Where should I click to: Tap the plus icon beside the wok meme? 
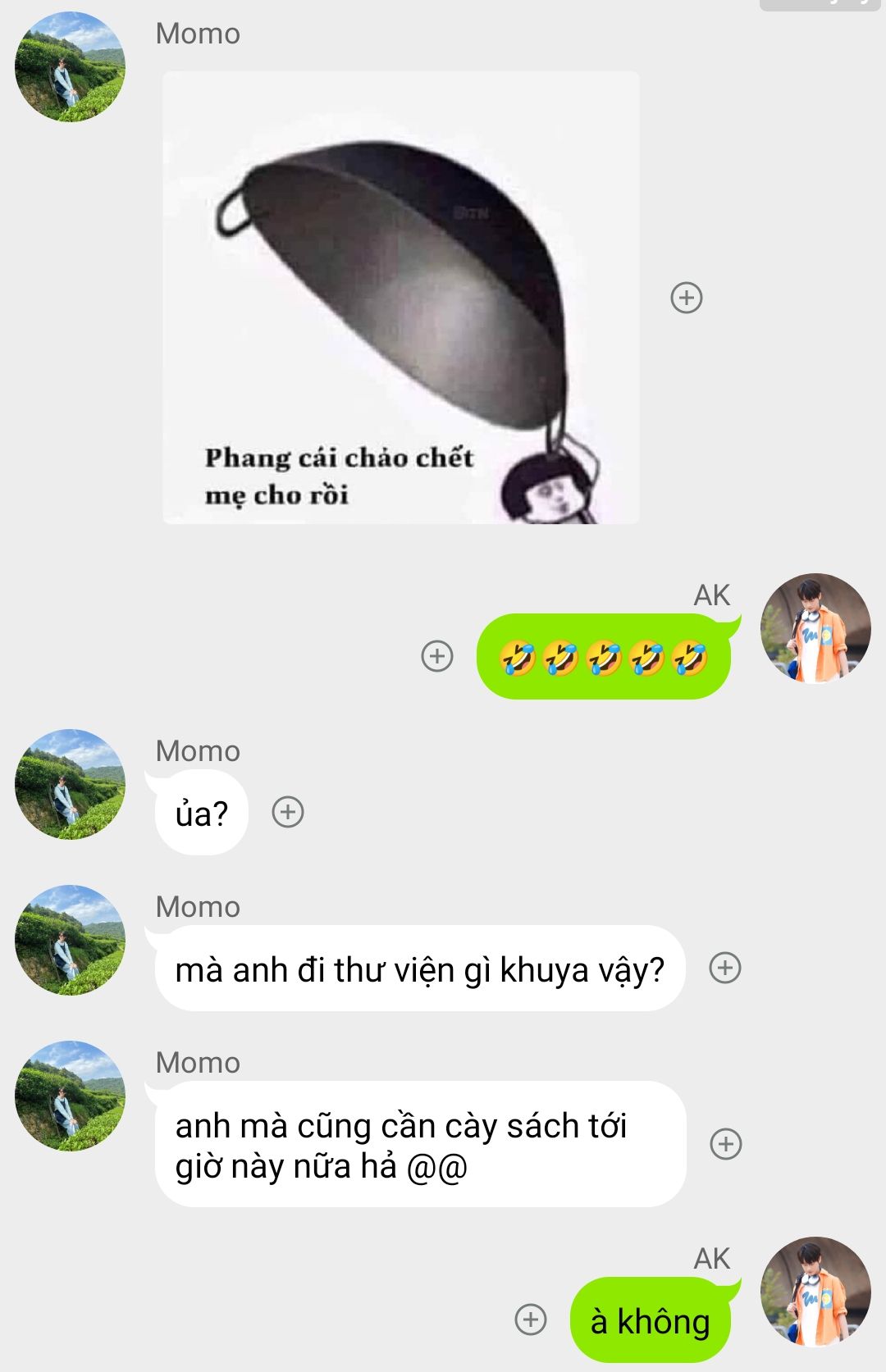[x=687, y=298]
